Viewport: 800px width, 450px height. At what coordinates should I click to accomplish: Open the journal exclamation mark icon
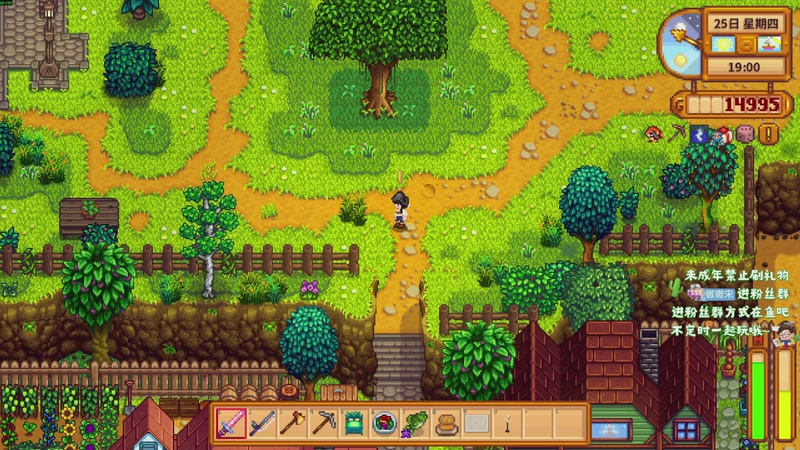[768, 133]
